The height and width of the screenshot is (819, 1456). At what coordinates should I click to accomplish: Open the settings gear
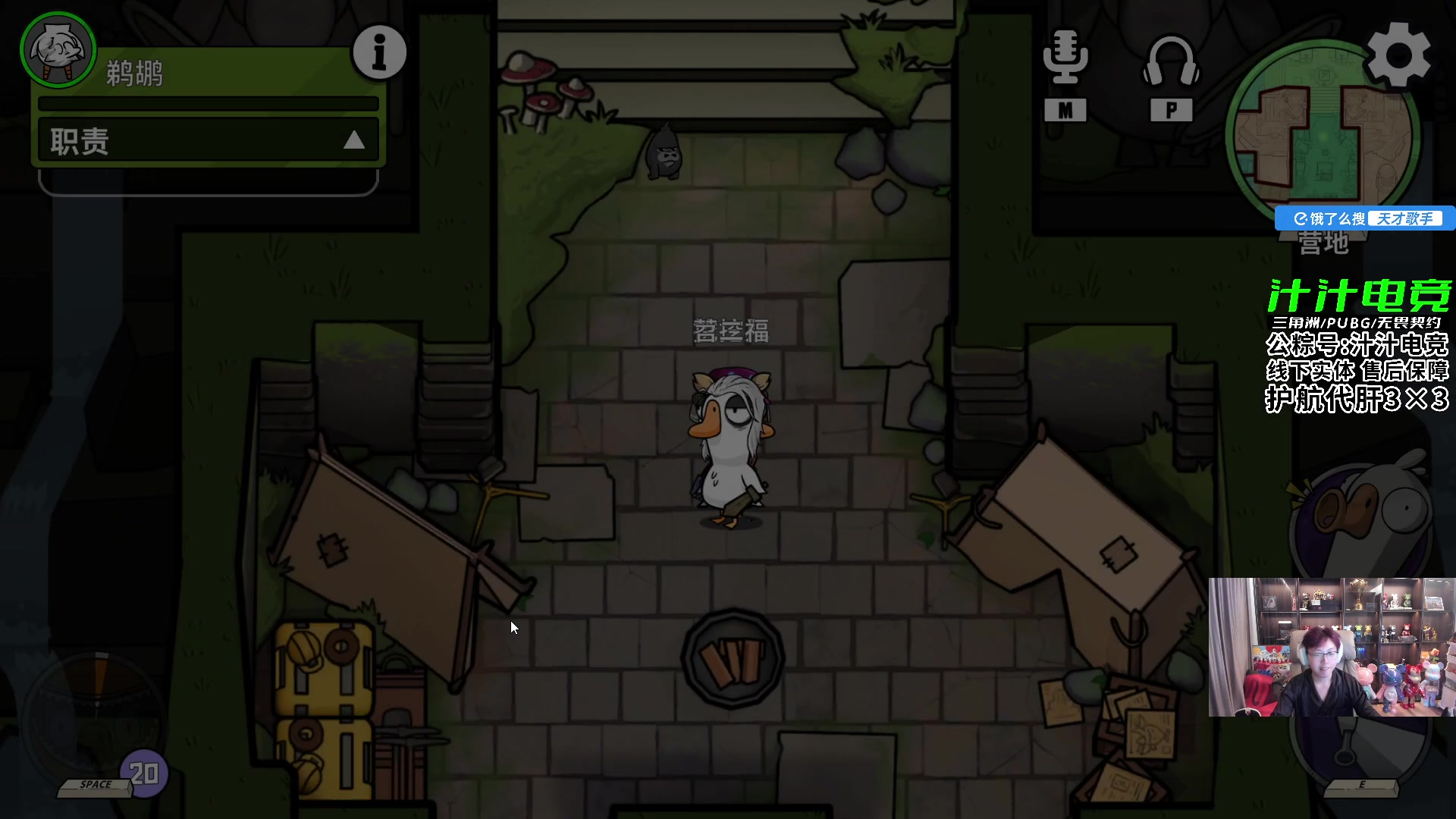click(x=1398, y=55)
